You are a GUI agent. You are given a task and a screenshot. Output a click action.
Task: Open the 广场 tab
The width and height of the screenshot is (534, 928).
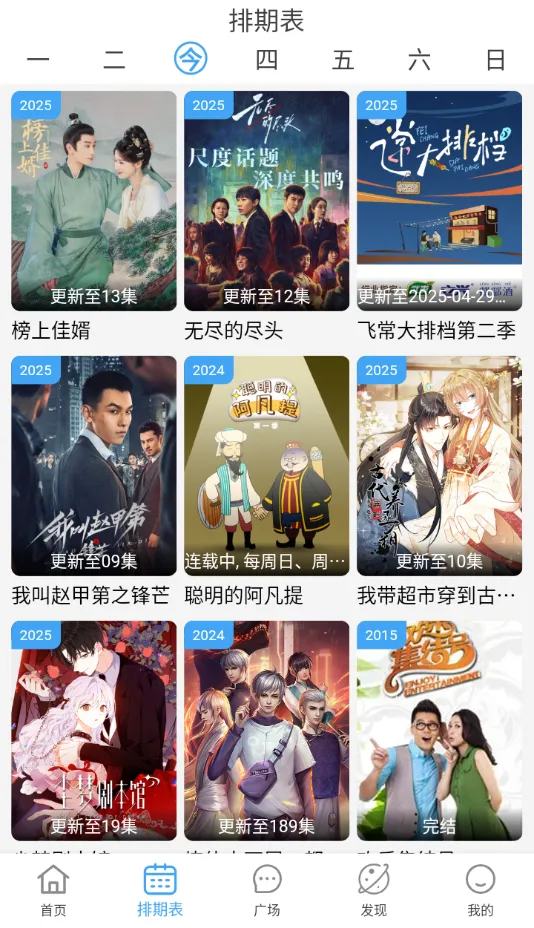pyautogui.click(x=267, y=890)
